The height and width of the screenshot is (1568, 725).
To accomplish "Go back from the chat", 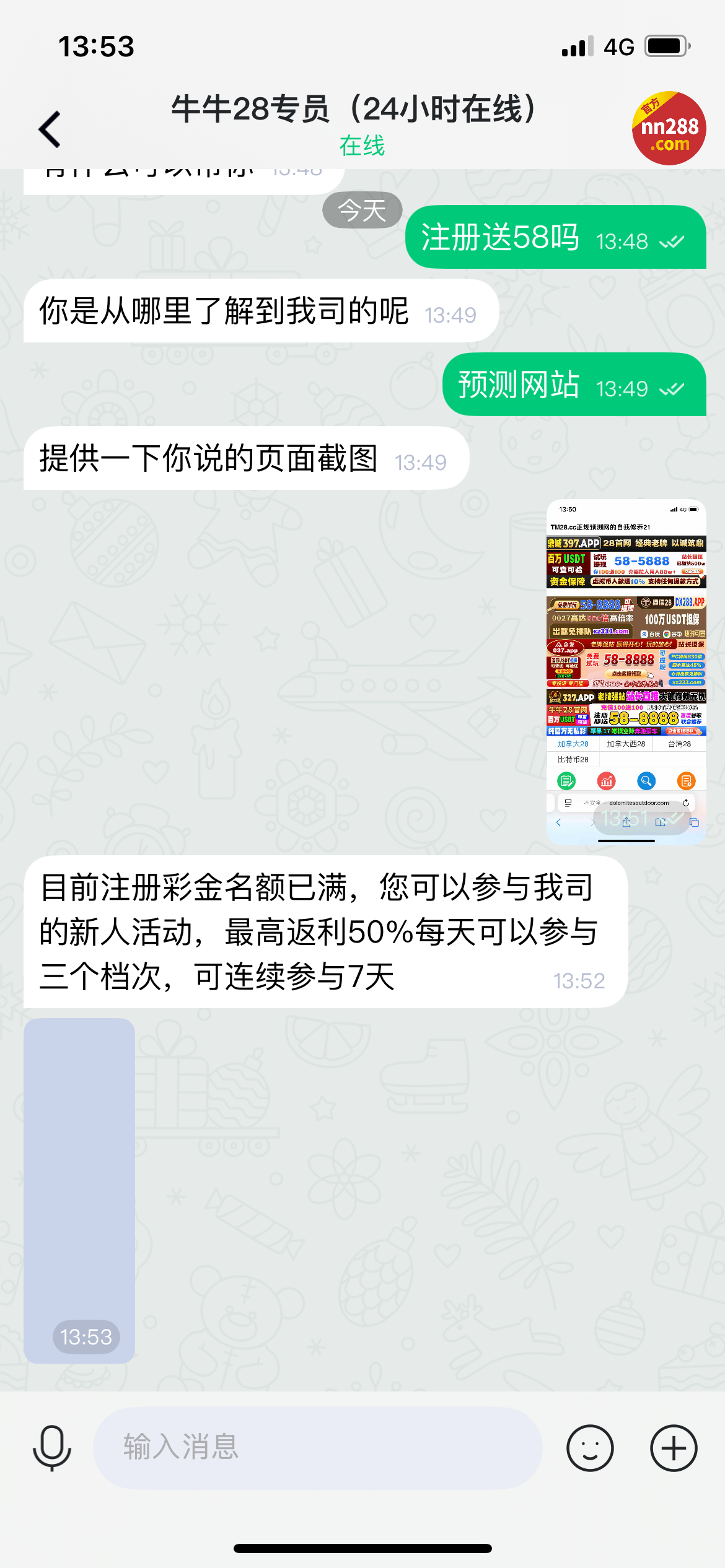I will pyautogui.click(x=50, y=129).
